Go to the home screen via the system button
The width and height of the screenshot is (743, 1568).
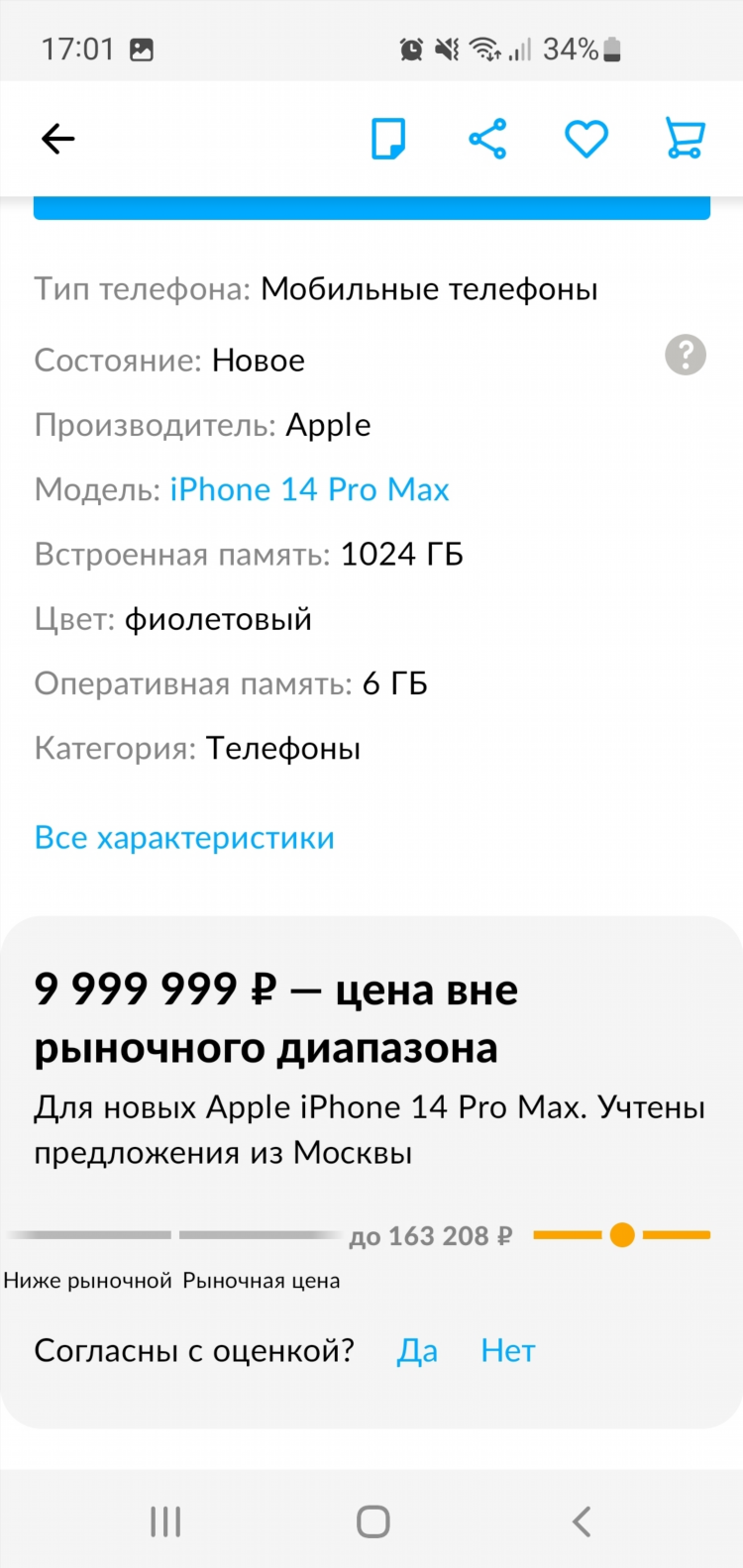pos(372,1521)
